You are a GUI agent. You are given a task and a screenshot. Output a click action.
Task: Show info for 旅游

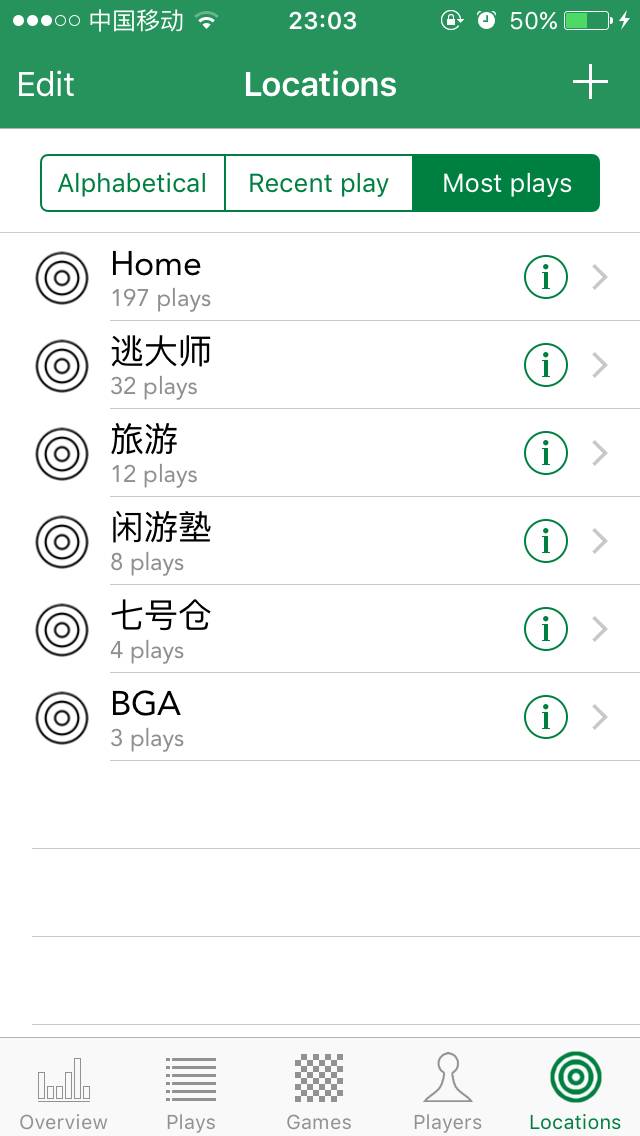(x=545, y=453)
